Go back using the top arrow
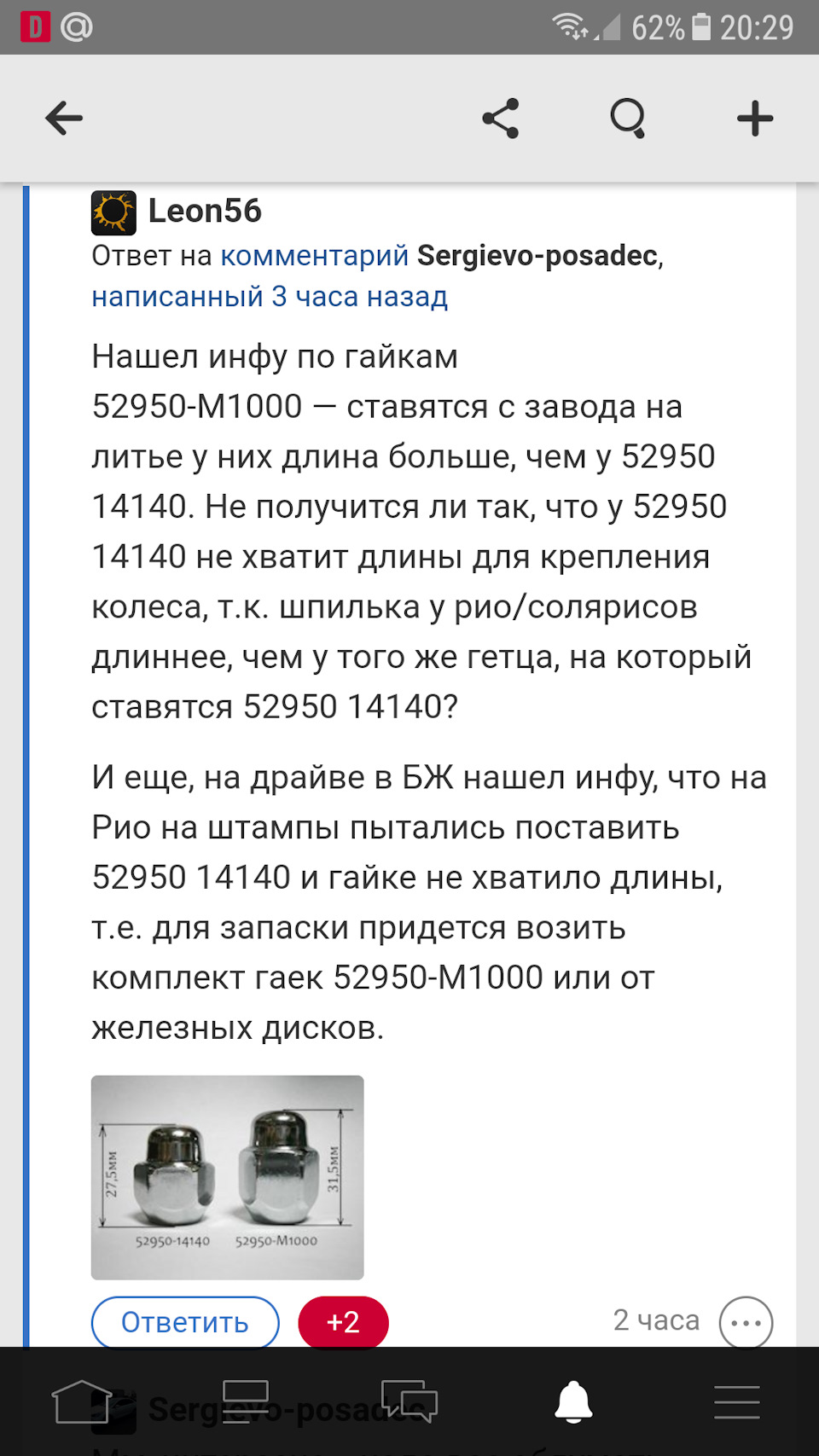Image resolution: width=819 pixels, height=1456 pixels. coord(64,119)
